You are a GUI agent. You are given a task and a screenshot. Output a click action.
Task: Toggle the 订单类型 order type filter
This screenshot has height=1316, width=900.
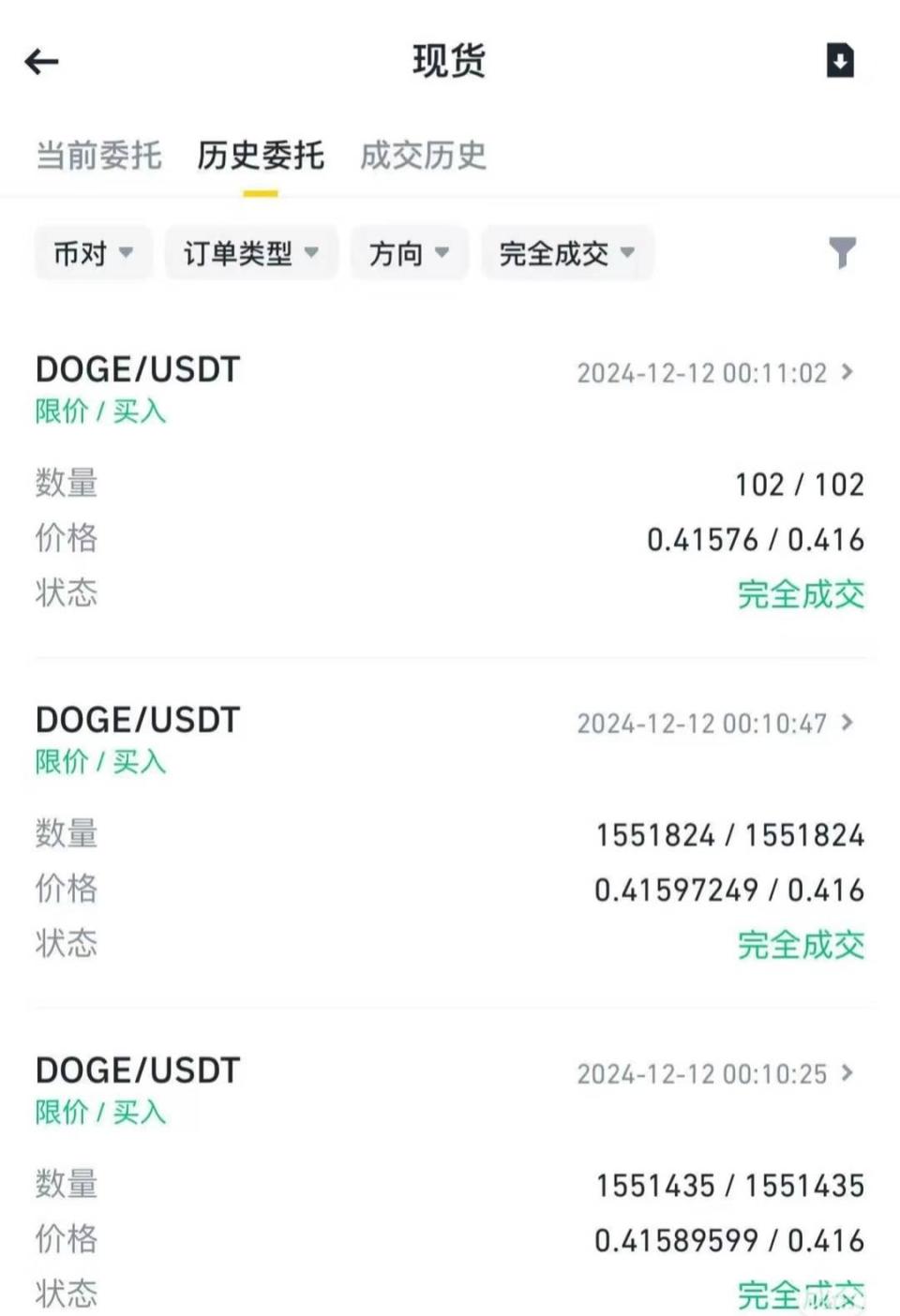click(250, 252)
